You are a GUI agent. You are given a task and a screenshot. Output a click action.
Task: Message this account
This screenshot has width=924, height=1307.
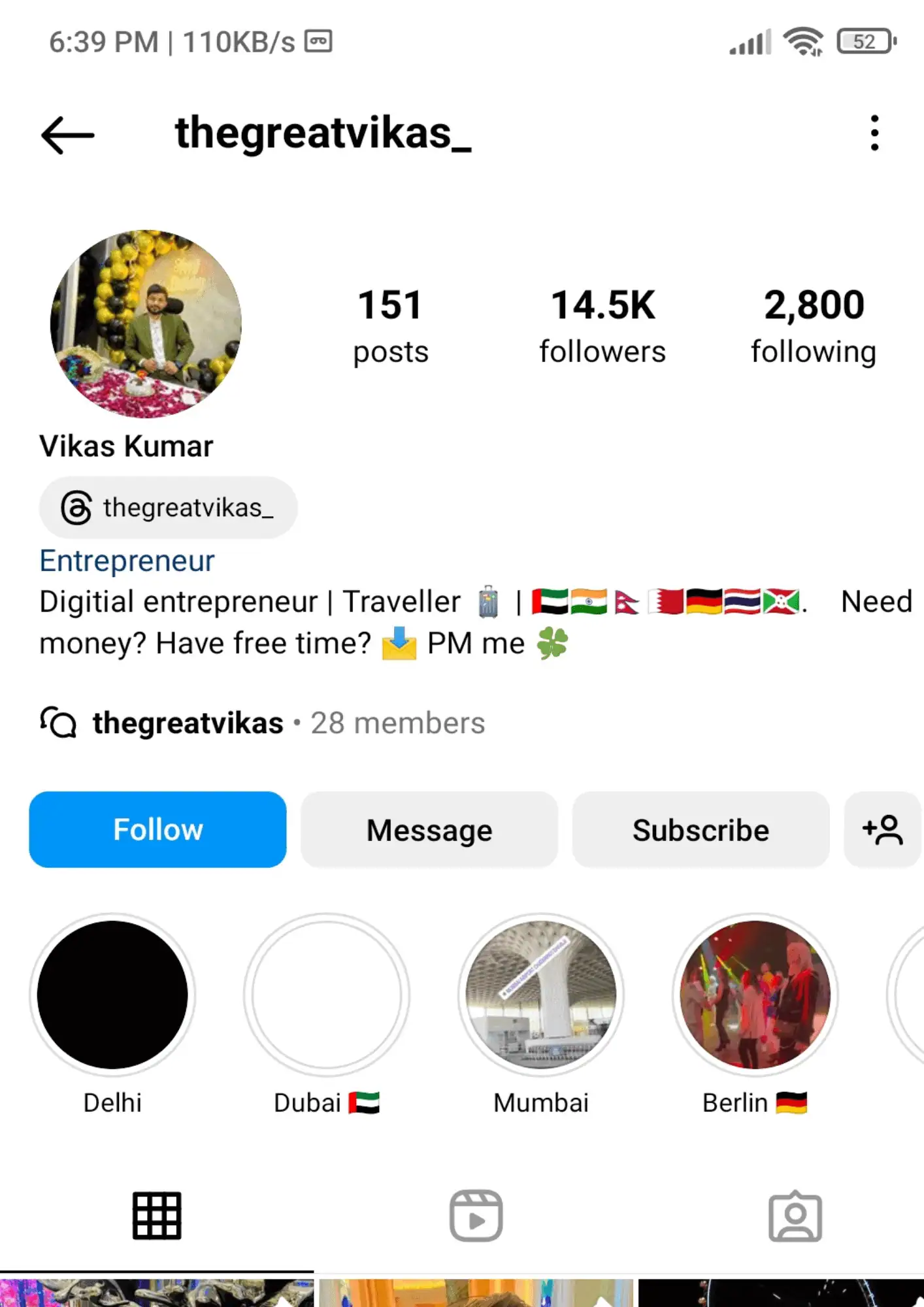pos(429,829)
